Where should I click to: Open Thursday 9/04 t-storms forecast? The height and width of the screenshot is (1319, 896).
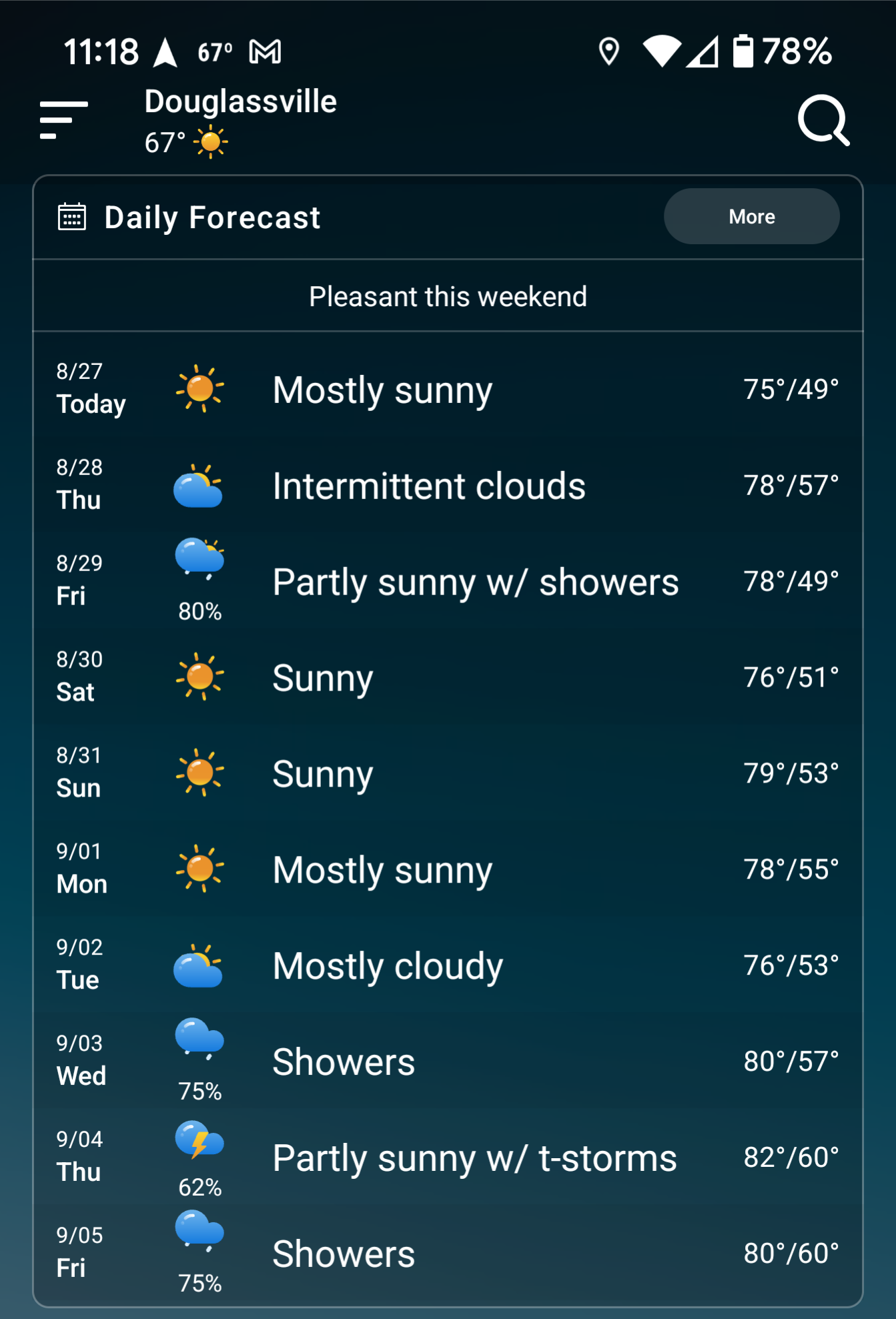[448, 1158]
